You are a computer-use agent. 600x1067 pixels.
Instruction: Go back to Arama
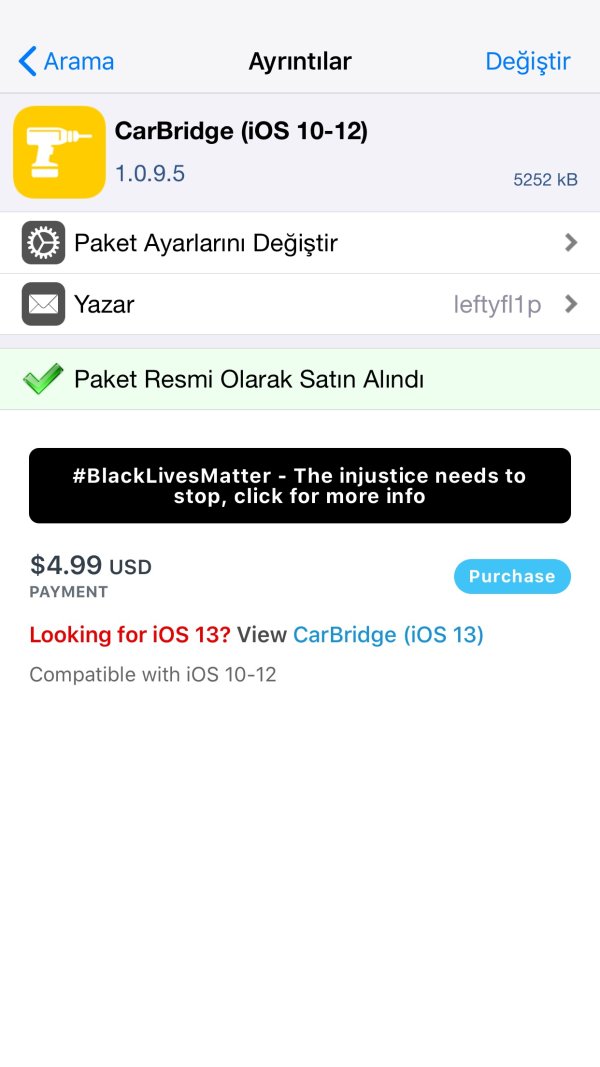click(x=66, y=62)
